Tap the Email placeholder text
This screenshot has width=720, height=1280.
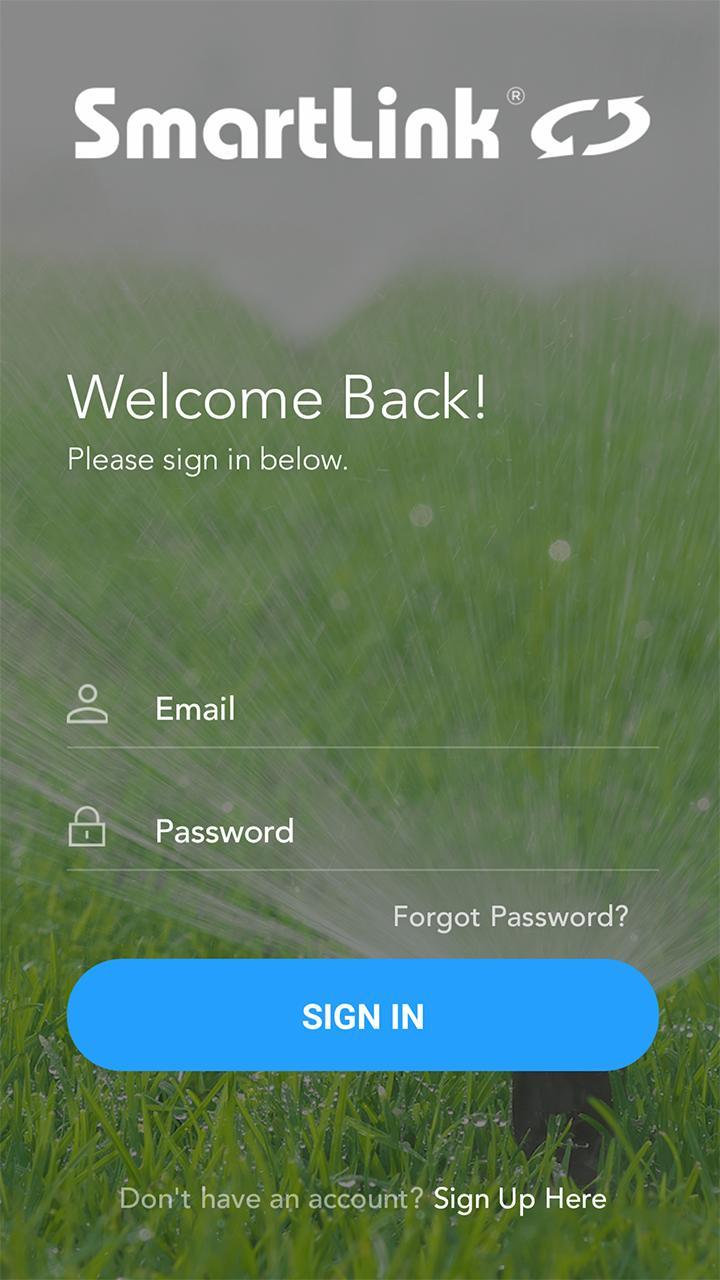[196, 707]
